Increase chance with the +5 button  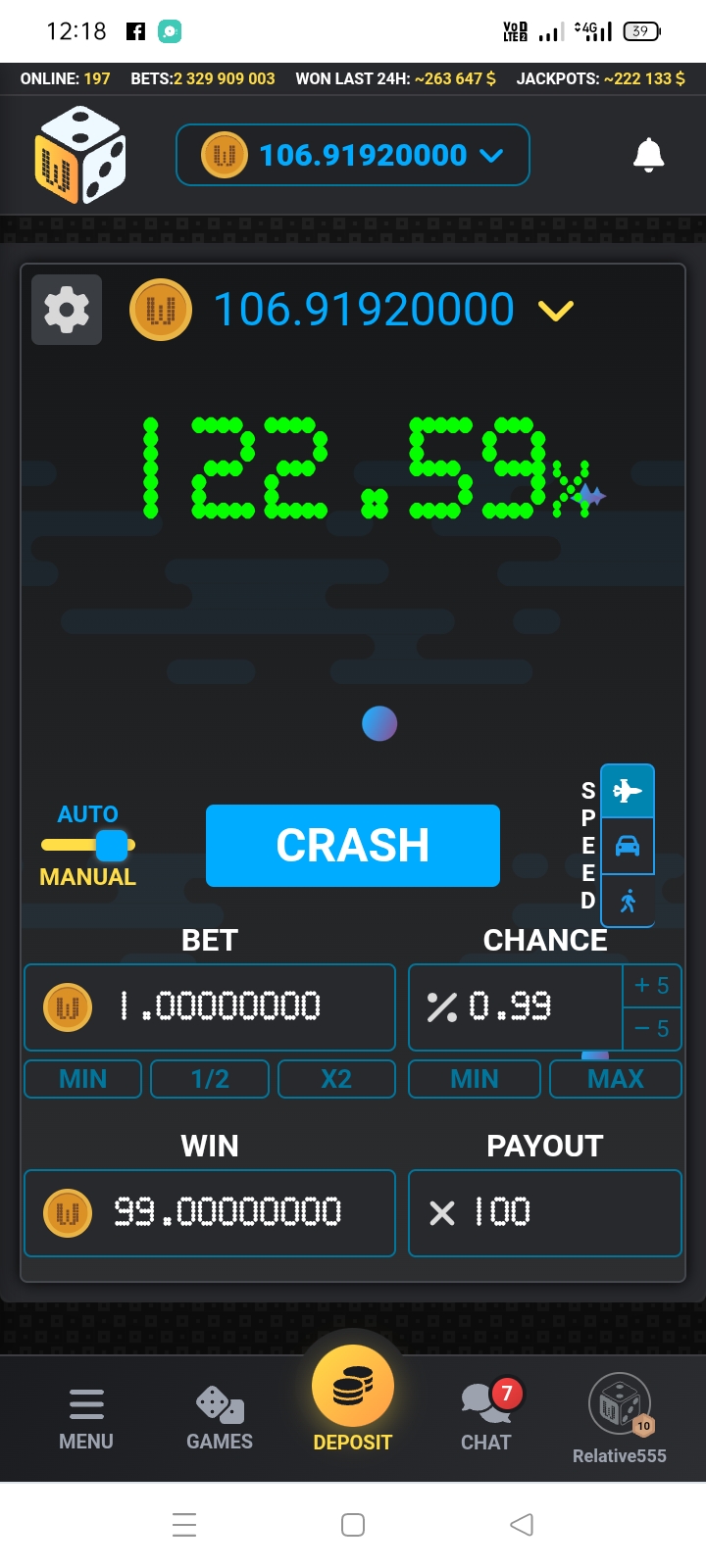coord(652,986)
